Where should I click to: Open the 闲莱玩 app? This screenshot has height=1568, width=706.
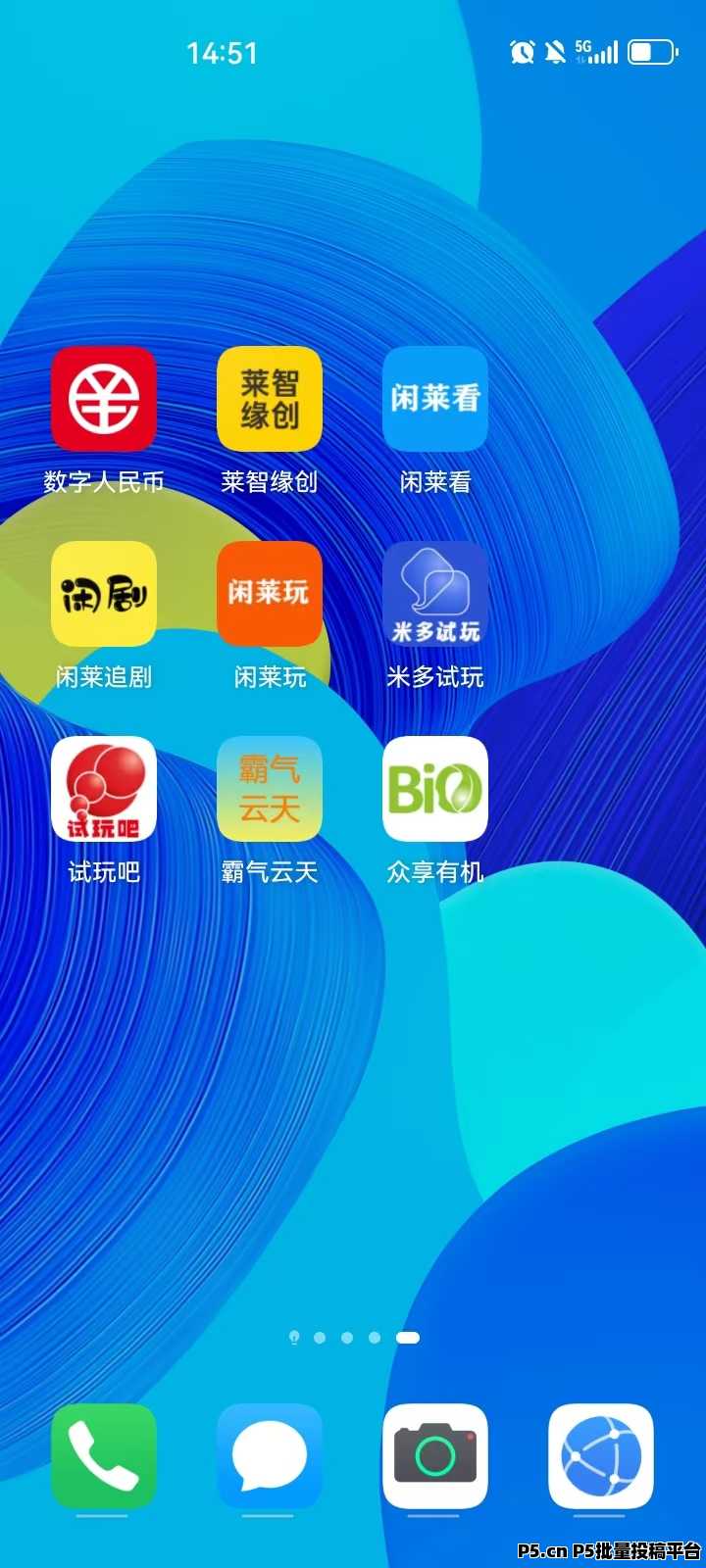tap(270, 594)
